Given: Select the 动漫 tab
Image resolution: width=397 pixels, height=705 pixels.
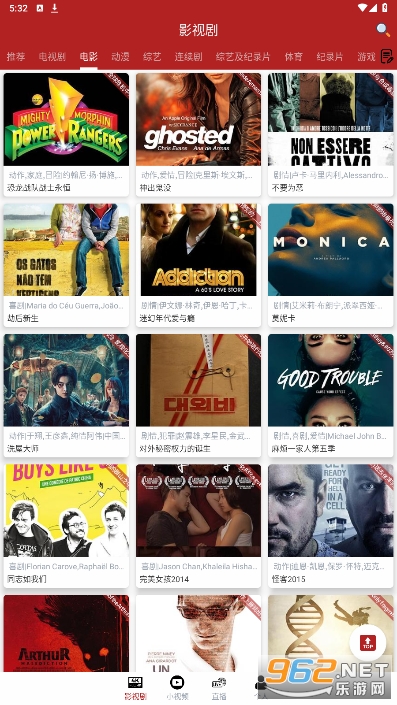Looking at the screenshot, I should tap(120, 57).
